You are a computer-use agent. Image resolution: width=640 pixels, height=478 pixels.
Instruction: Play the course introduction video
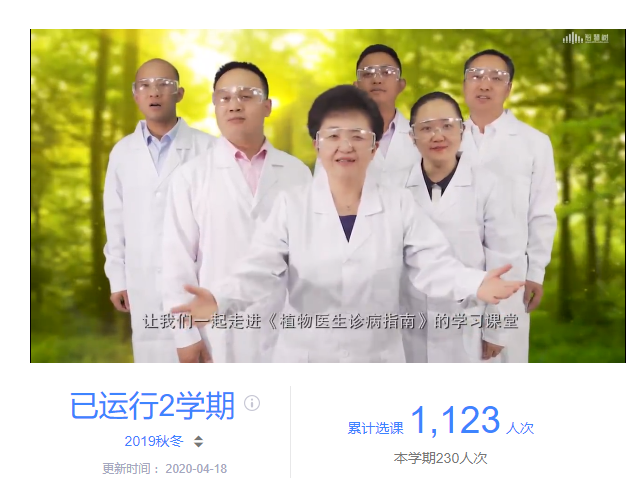coord(328,196)
